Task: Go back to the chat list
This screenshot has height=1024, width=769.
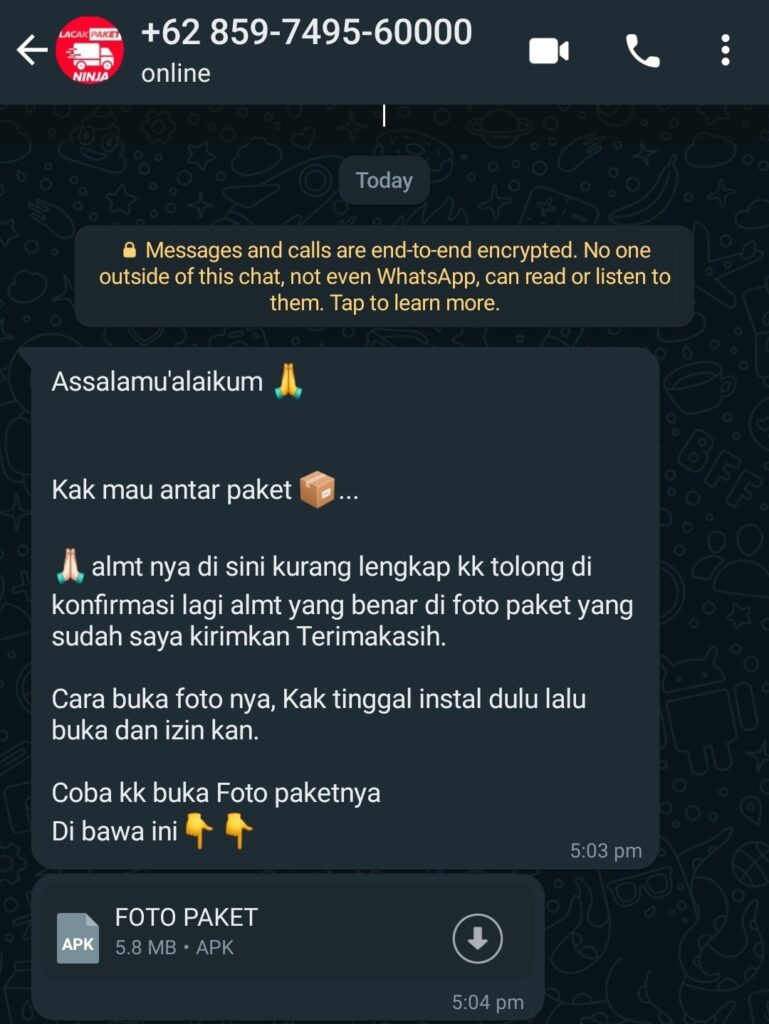Action: point(32,50)
